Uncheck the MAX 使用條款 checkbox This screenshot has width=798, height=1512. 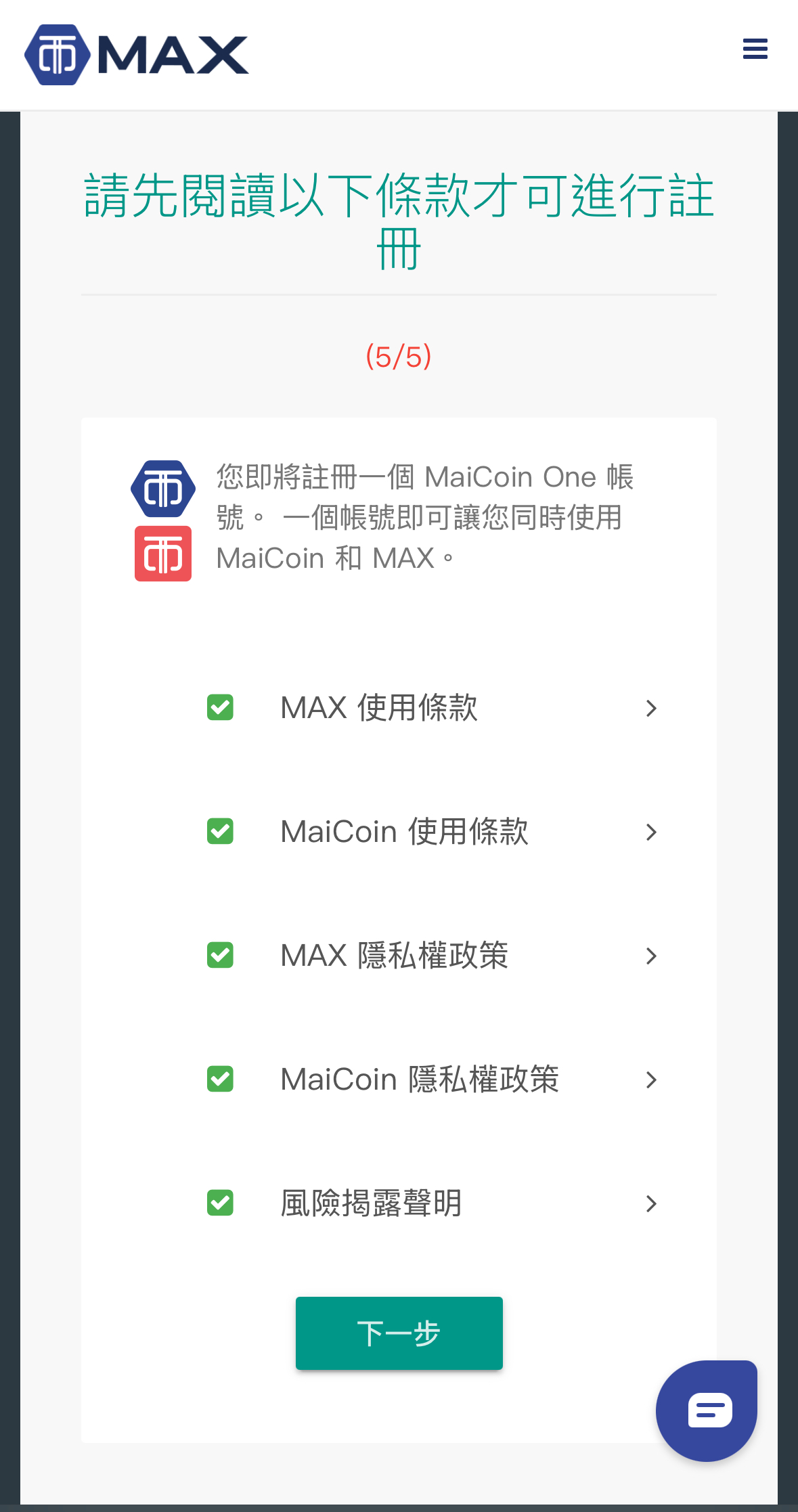(x=220, y=708)
